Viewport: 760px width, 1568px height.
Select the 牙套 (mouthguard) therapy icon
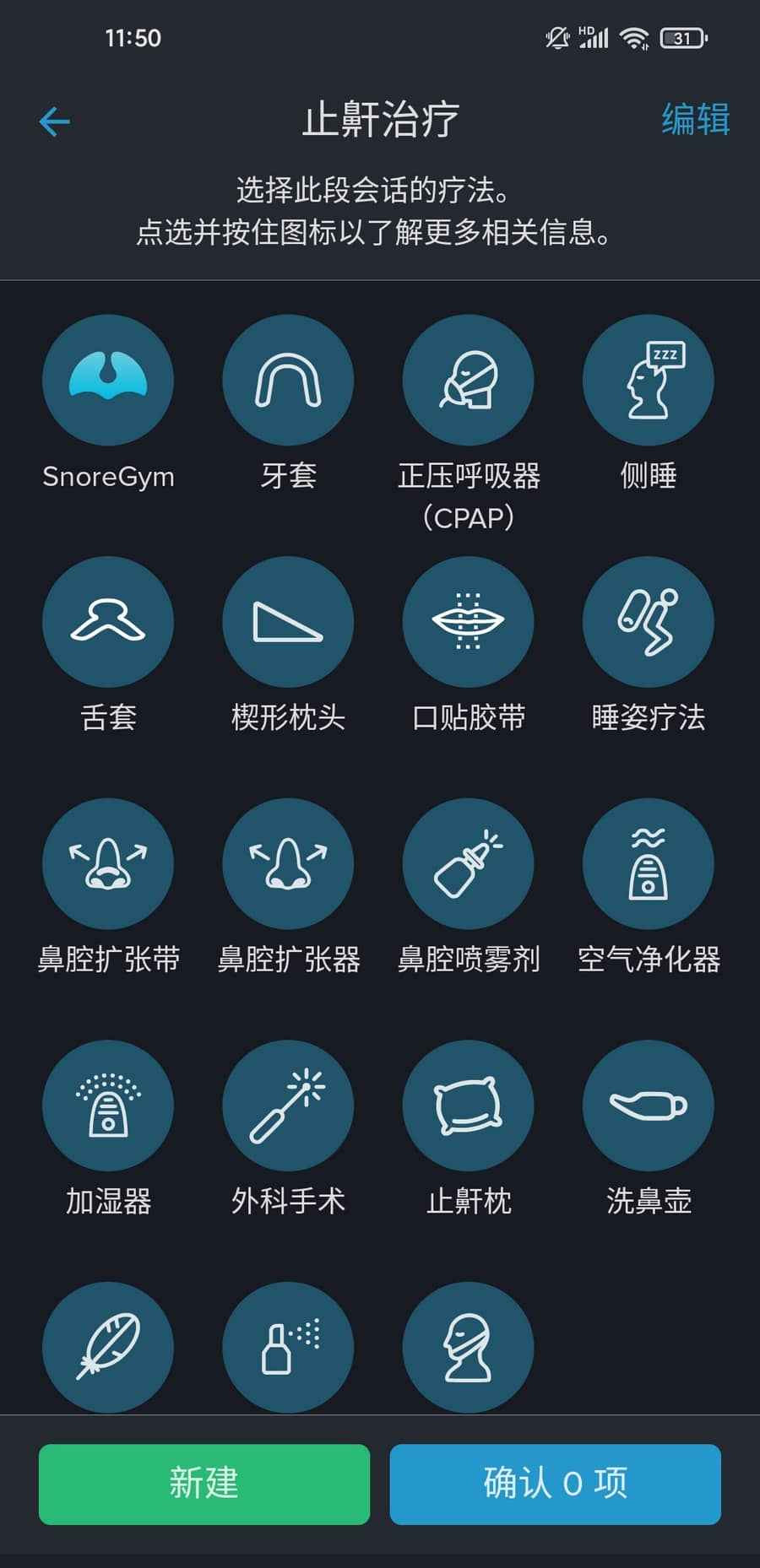coord(288,381)
